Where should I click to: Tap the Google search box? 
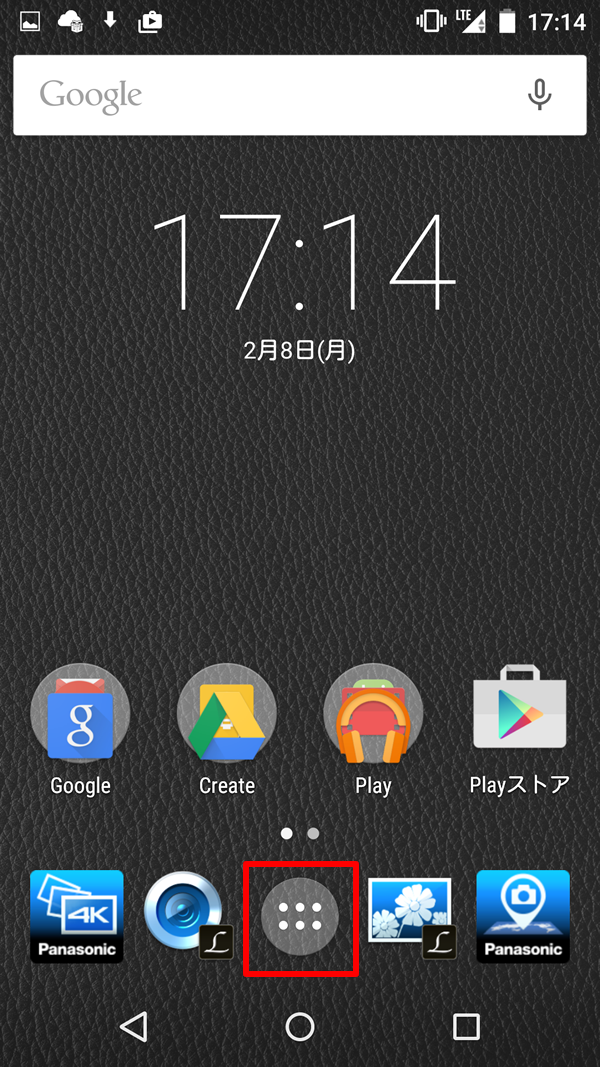click(x=270, y=95)
